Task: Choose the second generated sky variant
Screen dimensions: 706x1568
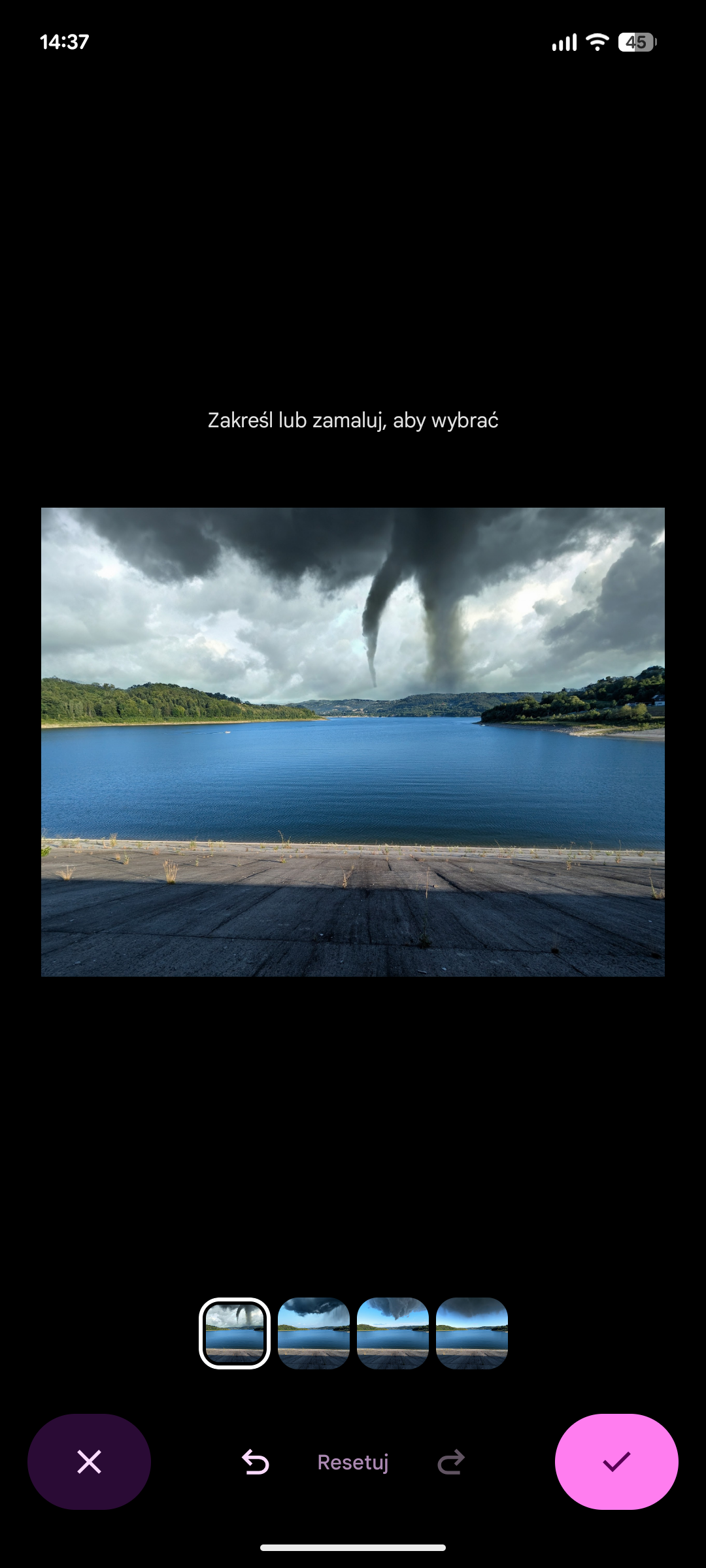Action: (314, 1333)
